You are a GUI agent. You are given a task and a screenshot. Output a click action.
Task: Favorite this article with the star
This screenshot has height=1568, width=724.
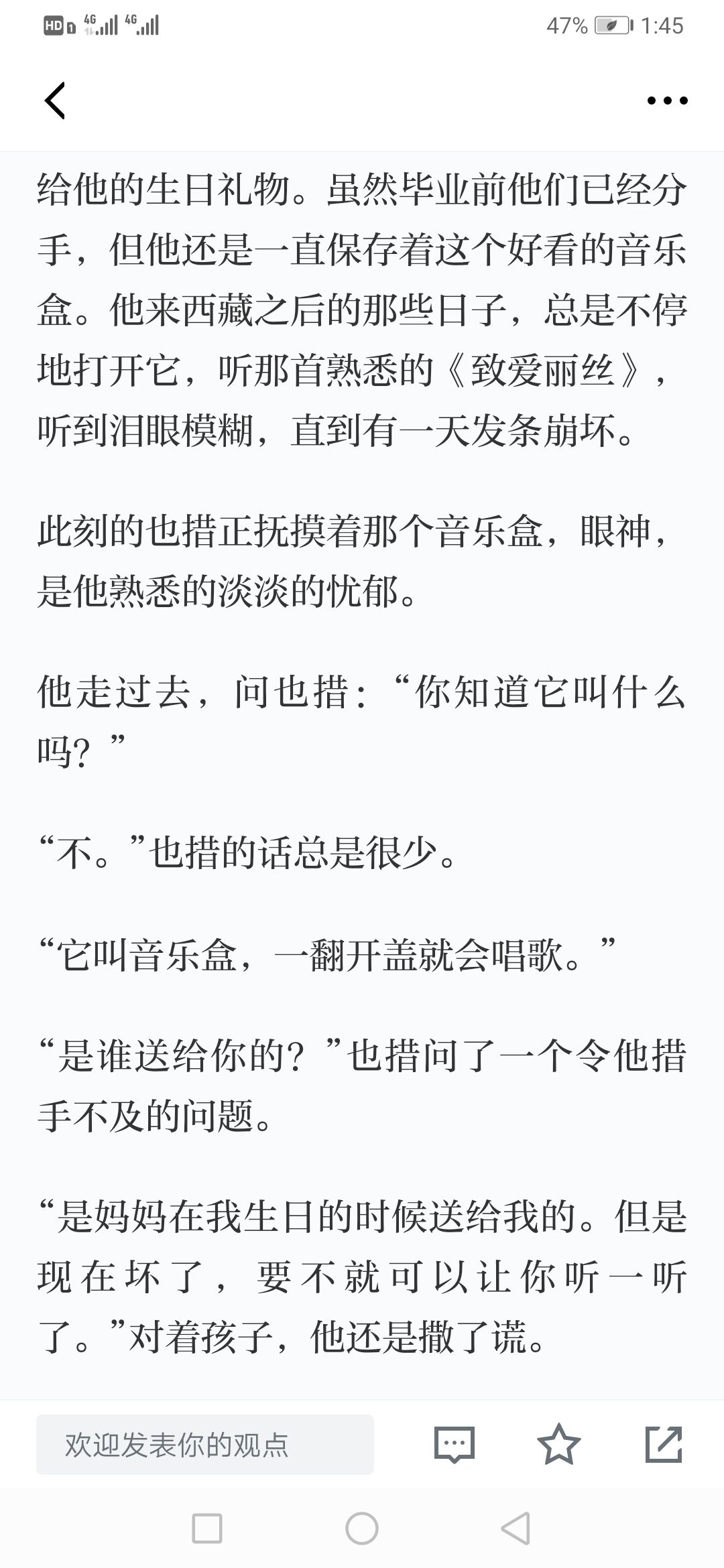tap(558, 1444)
